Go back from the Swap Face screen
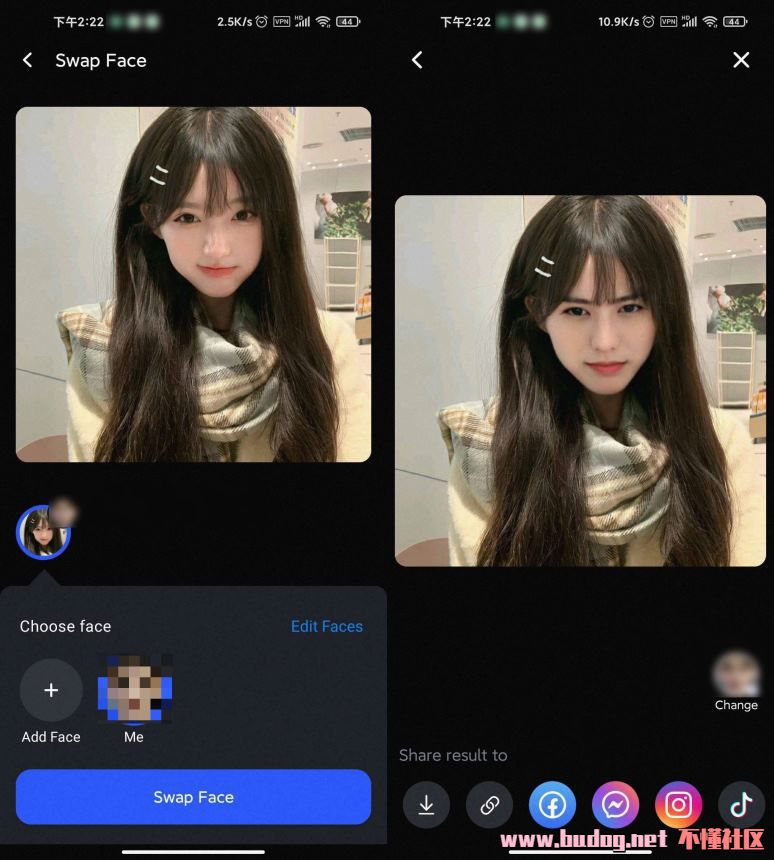Viewport: 774px width, 860px height. coord(28,61)
